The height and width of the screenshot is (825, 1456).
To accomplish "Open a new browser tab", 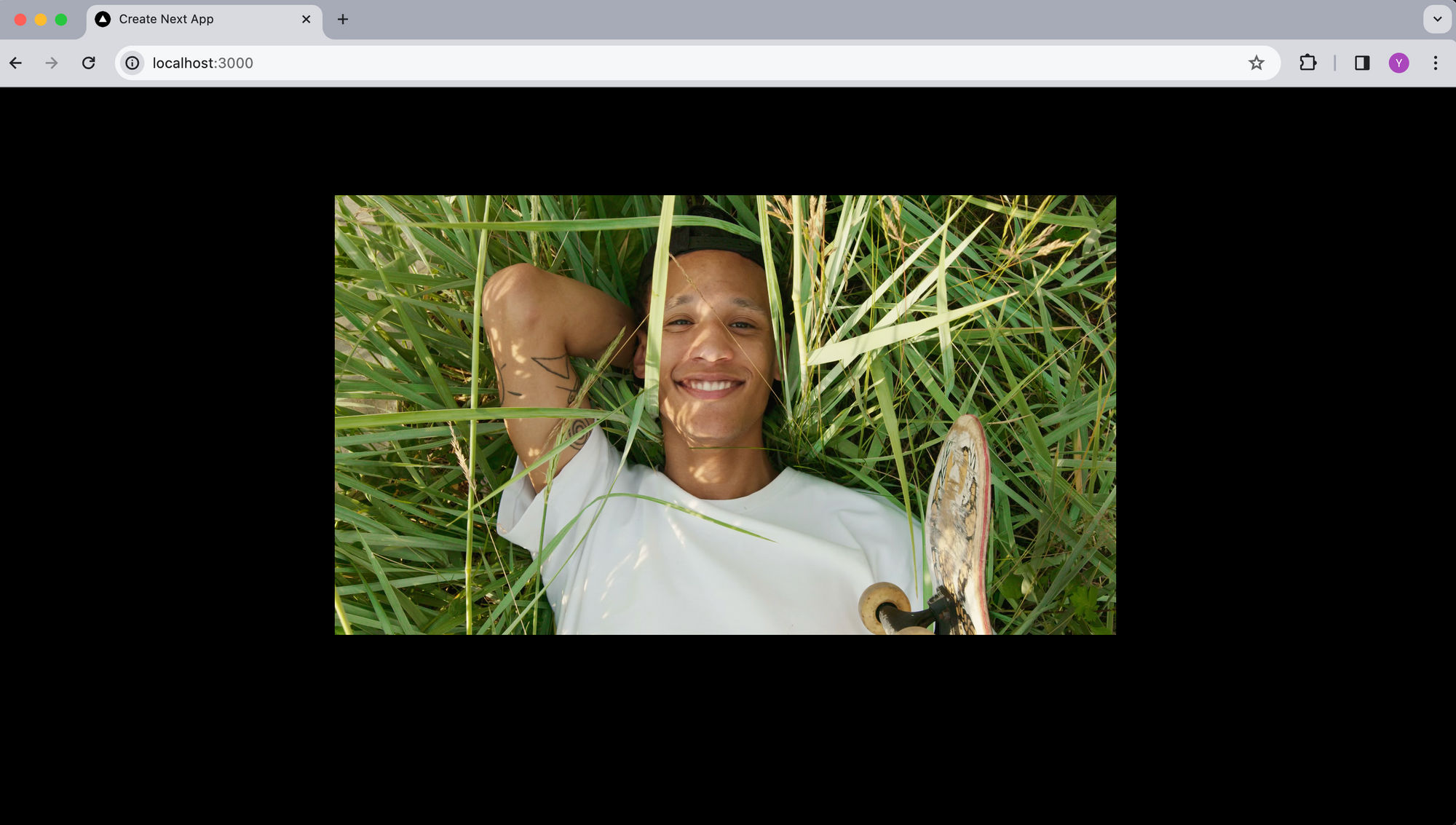I will (343, 20).
